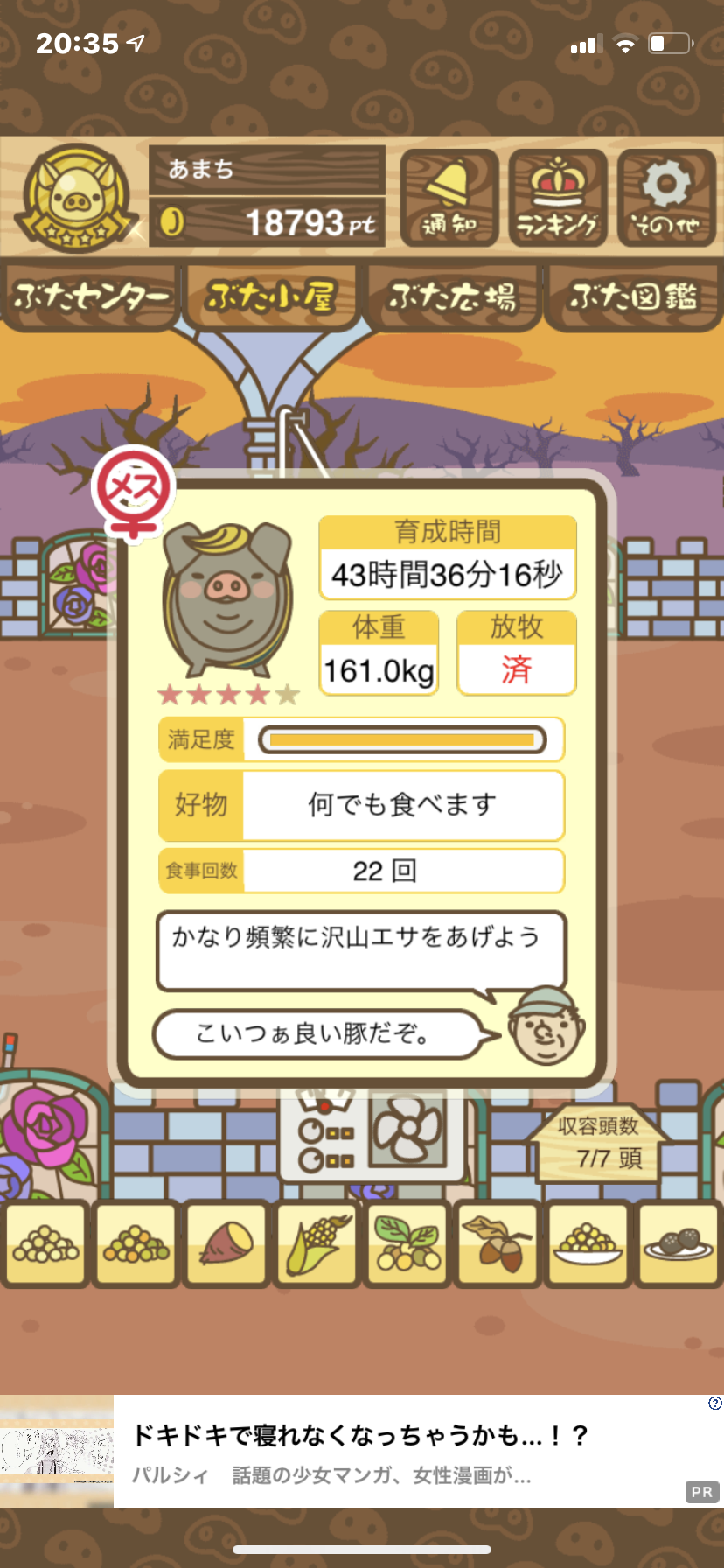Select the corn feed item
724x1568 pixels.
[317, 1243]
